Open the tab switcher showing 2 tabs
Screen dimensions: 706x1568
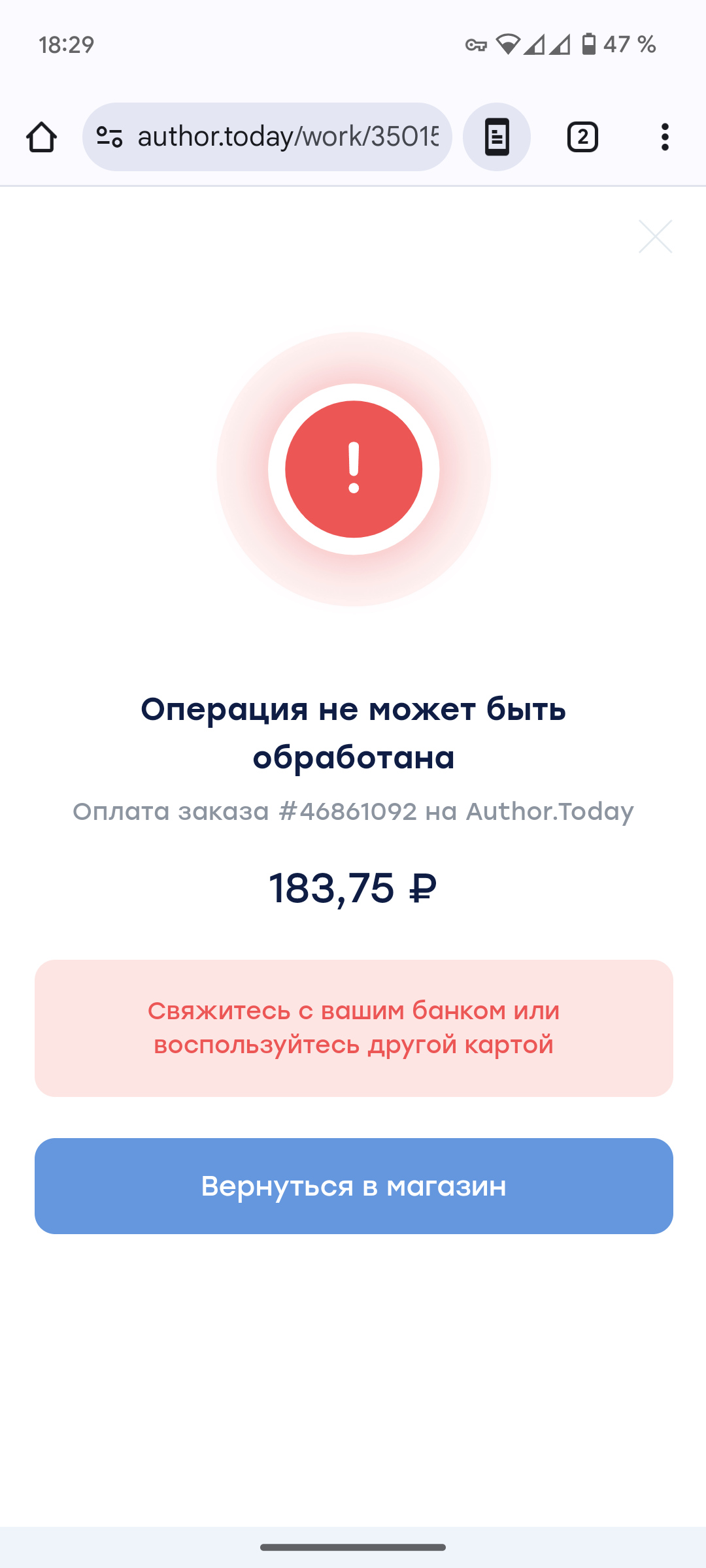582,137
